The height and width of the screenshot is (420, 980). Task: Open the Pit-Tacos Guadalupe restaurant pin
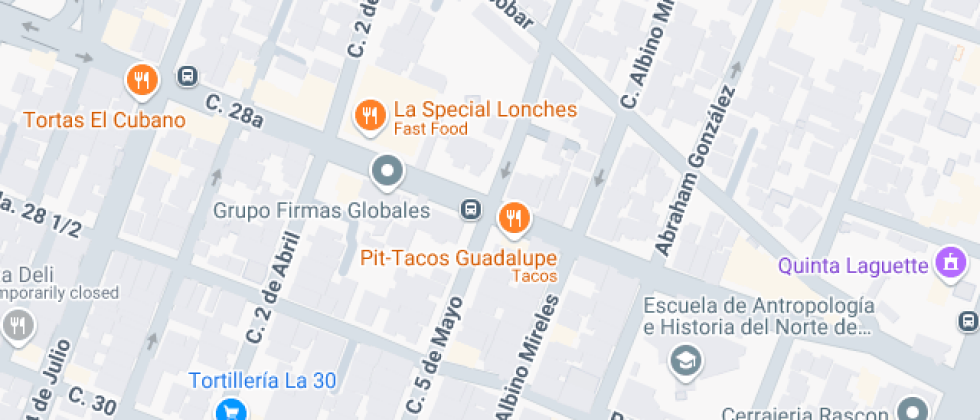pos(514,219)
